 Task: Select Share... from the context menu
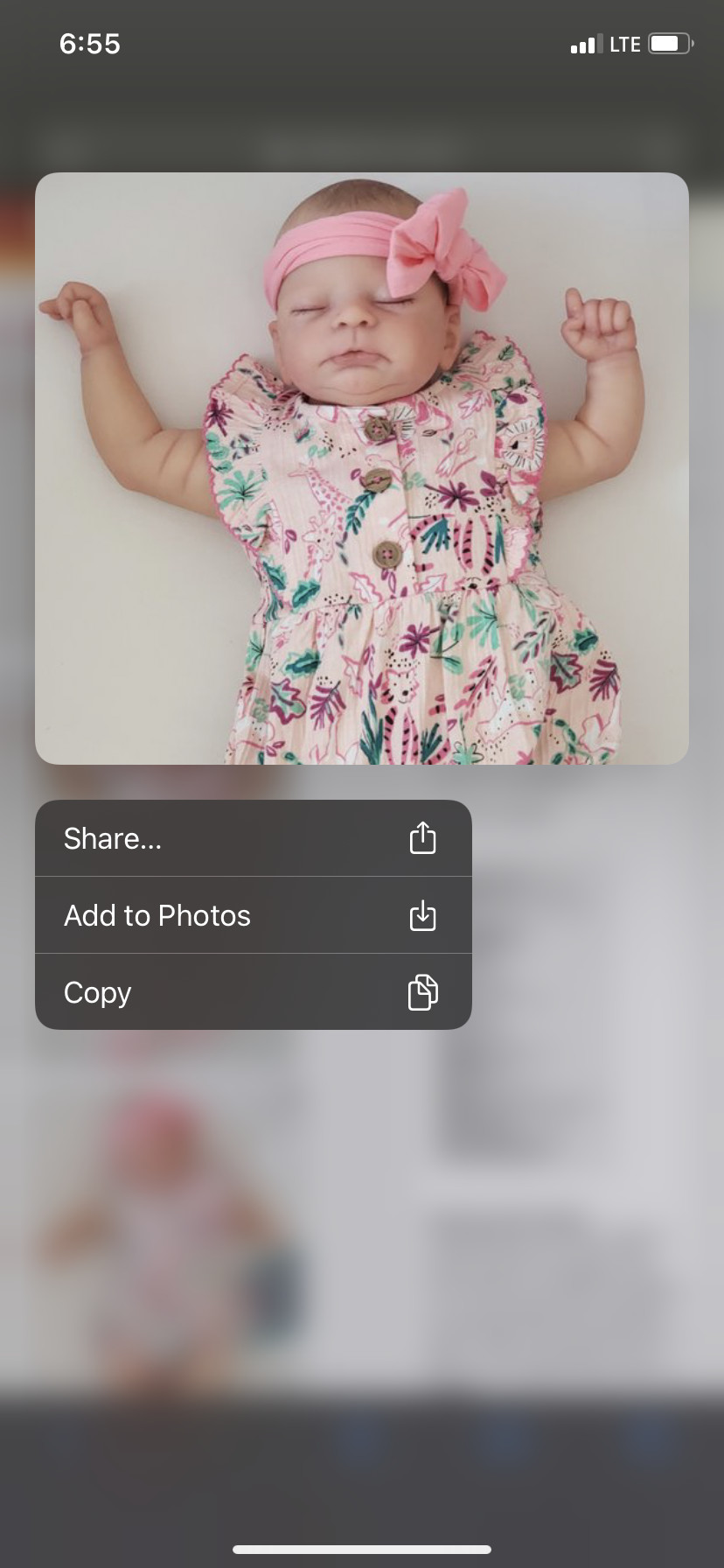[x=253, y=838]
